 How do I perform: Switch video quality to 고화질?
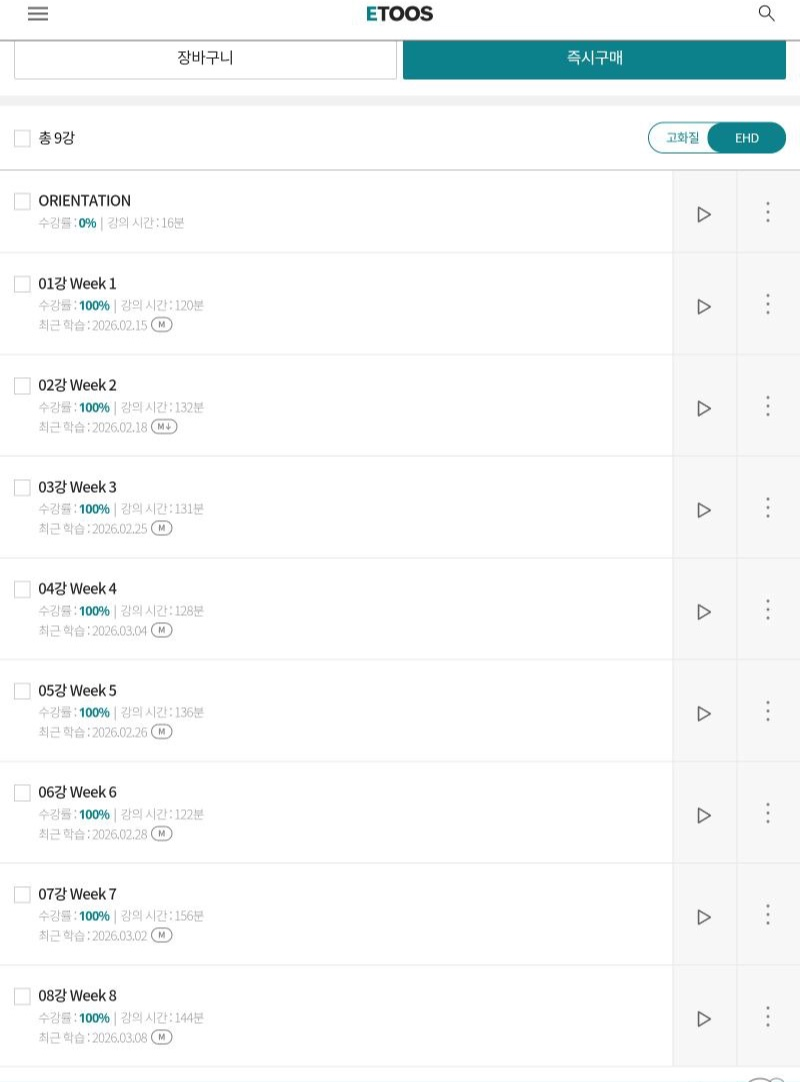tap(682, 138)
